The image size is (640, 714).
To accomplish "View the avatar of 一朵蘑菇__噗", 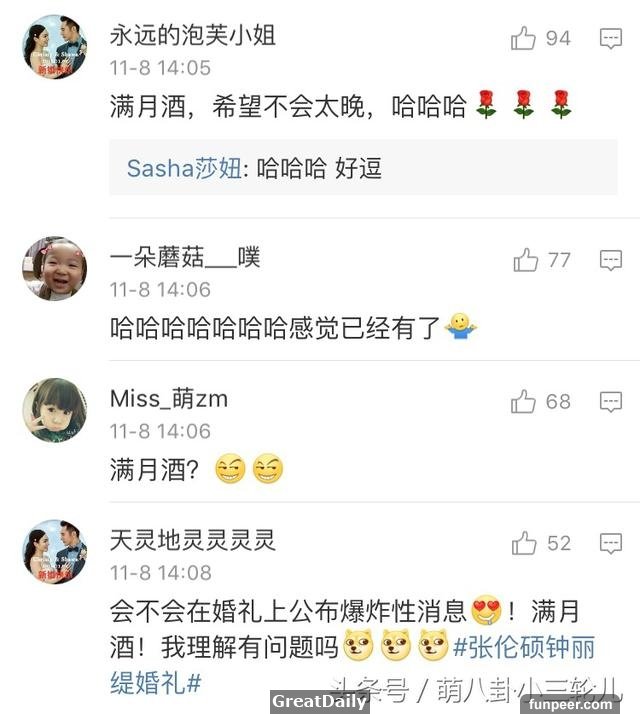I will pos(54,269).
